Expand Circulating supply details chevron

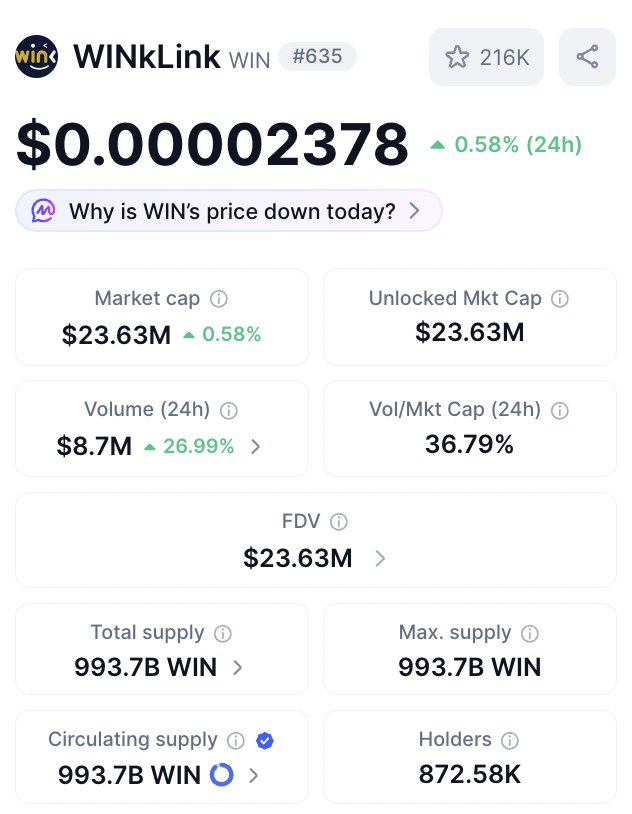(254, 775)
